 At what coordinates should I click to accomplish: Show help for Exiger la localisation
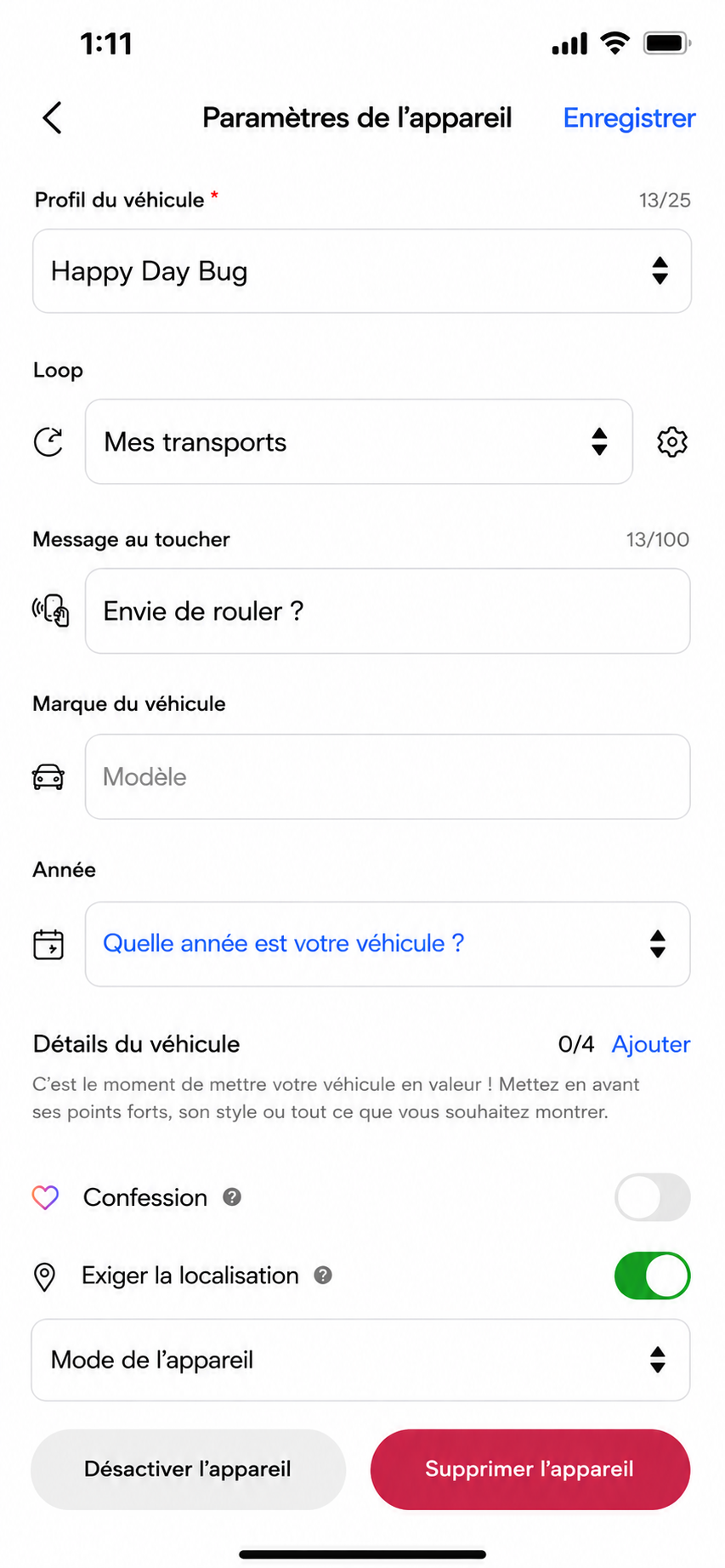point(323,1275)
